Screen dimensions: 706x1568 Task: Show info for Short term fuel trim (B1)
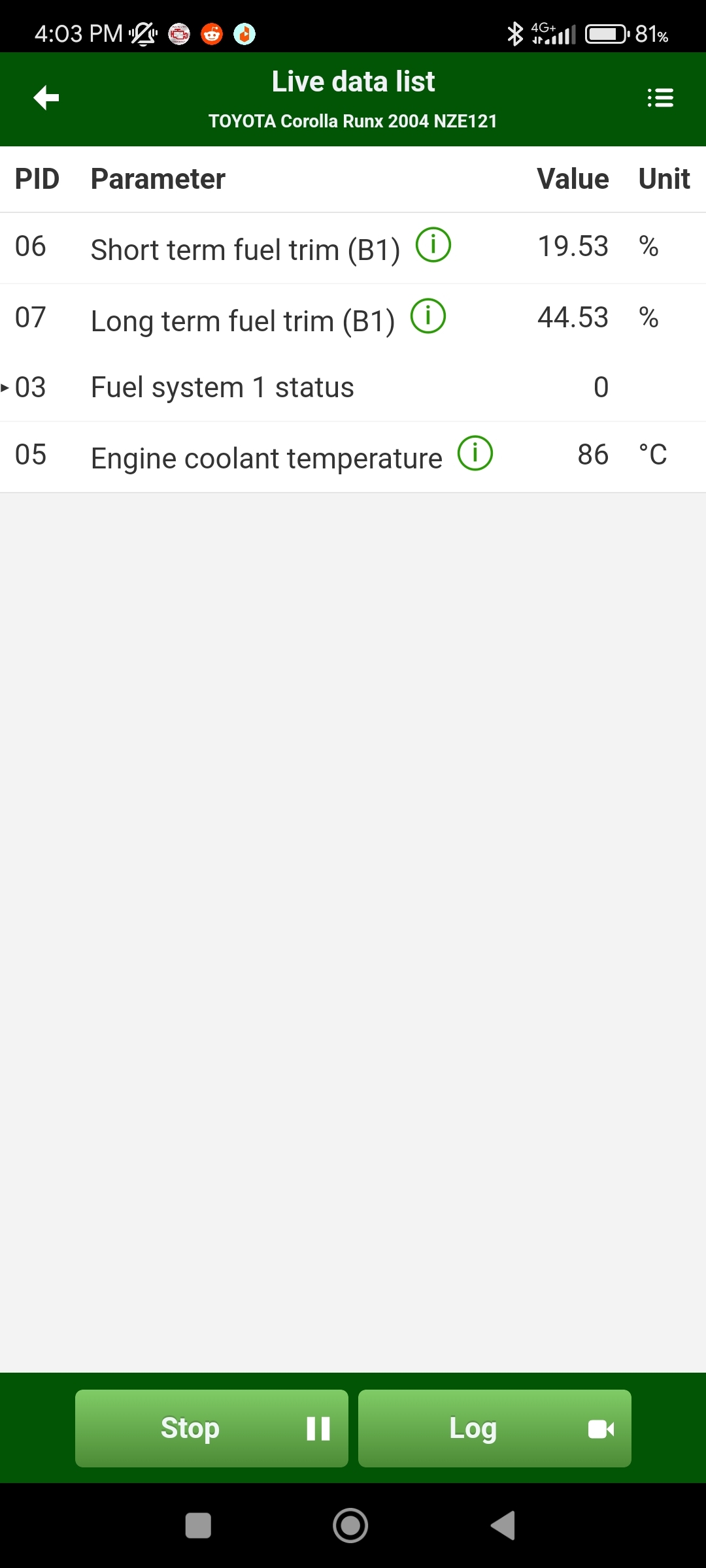point(433,245)
